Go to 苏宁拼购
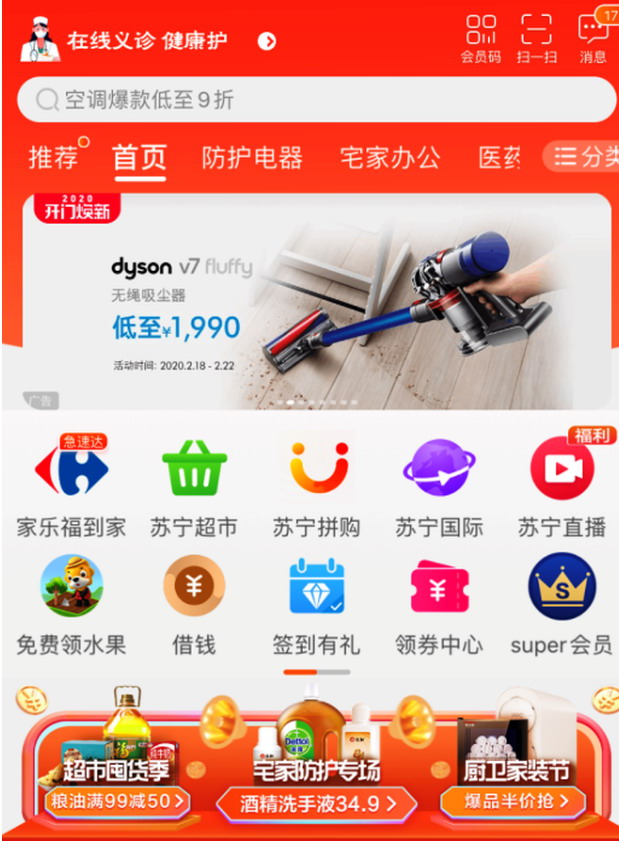619x841 pixels. 317,485
